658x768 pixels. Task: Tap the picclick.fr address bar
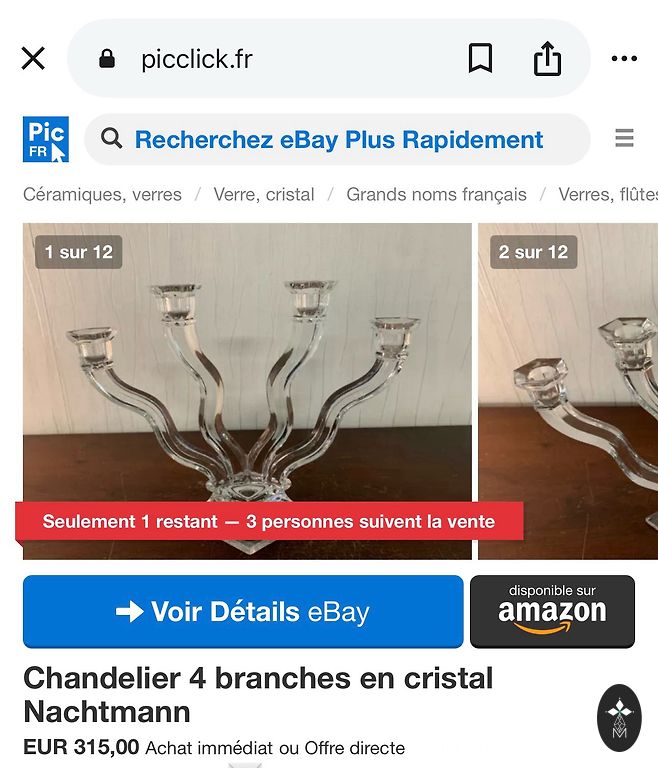[270, 59]
